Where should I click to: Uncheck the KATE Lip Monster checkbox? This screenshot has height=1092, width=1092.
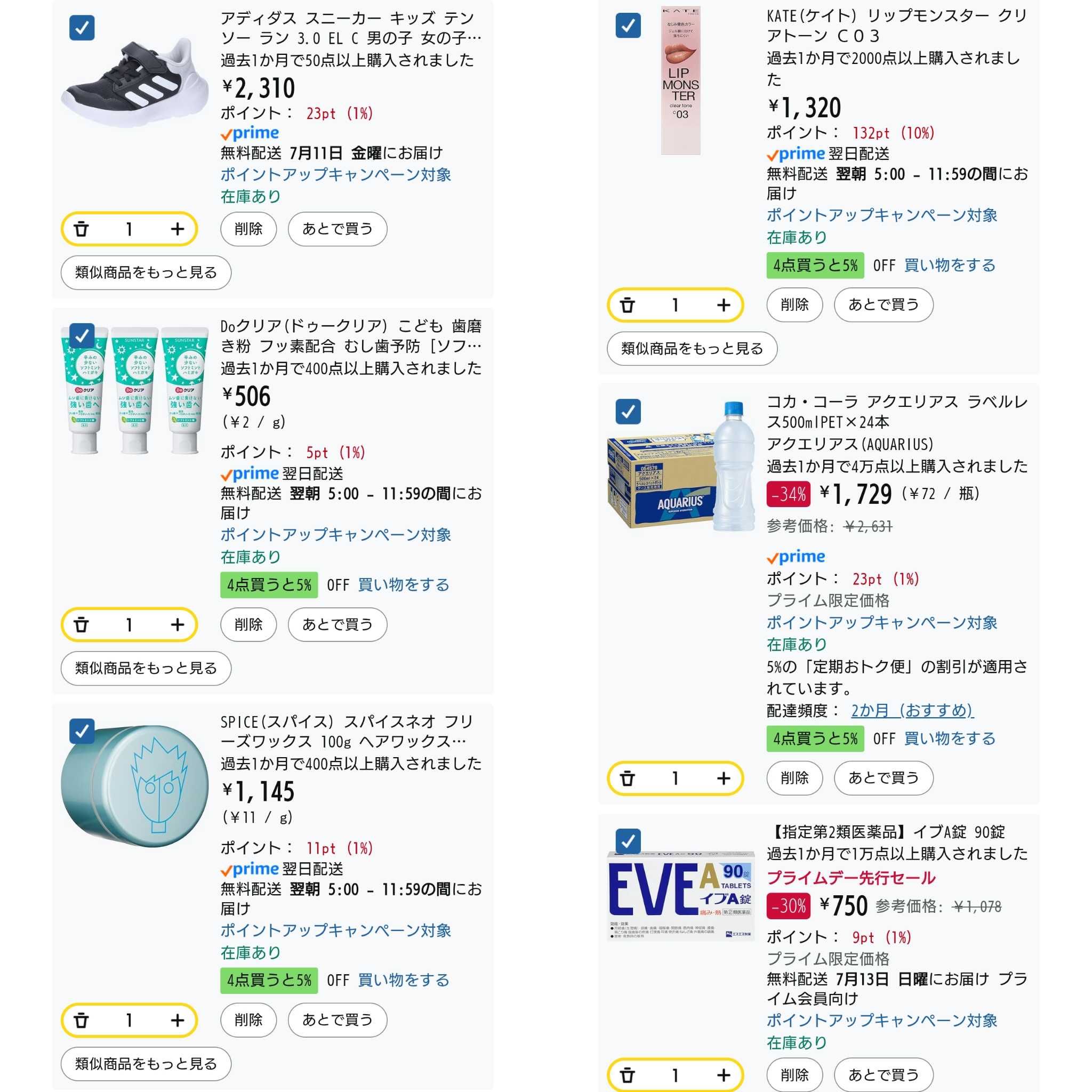(x=628, y=26)
